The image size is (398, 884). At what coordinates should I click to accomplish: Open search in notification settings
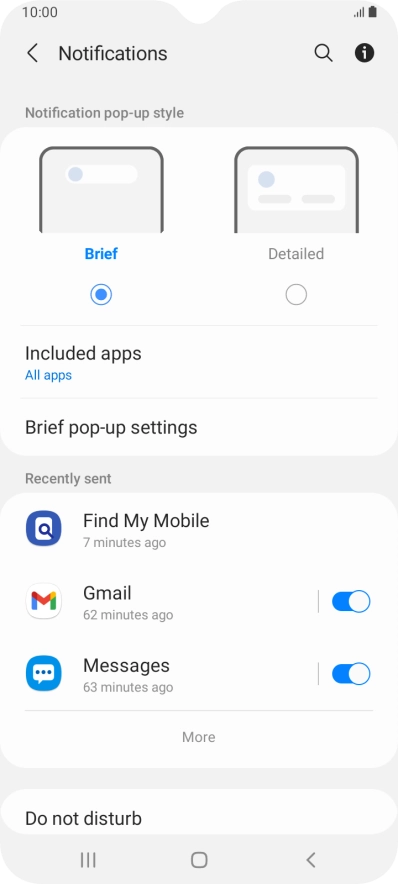click(x=324, y=53)
